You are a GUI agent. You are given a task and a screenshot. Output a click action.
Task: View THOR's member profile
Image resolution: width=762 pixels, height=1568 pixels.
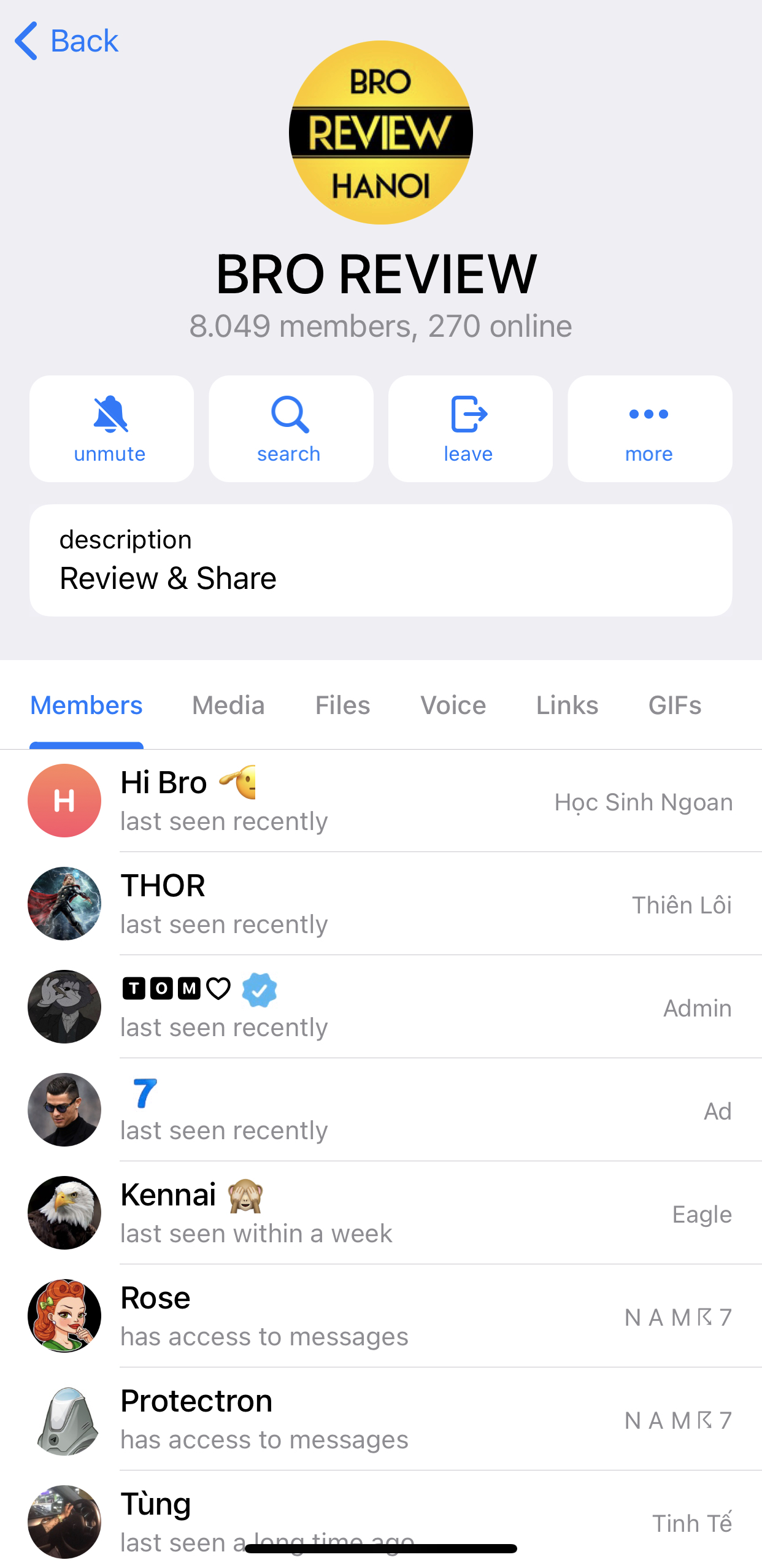tap(380, 904)
